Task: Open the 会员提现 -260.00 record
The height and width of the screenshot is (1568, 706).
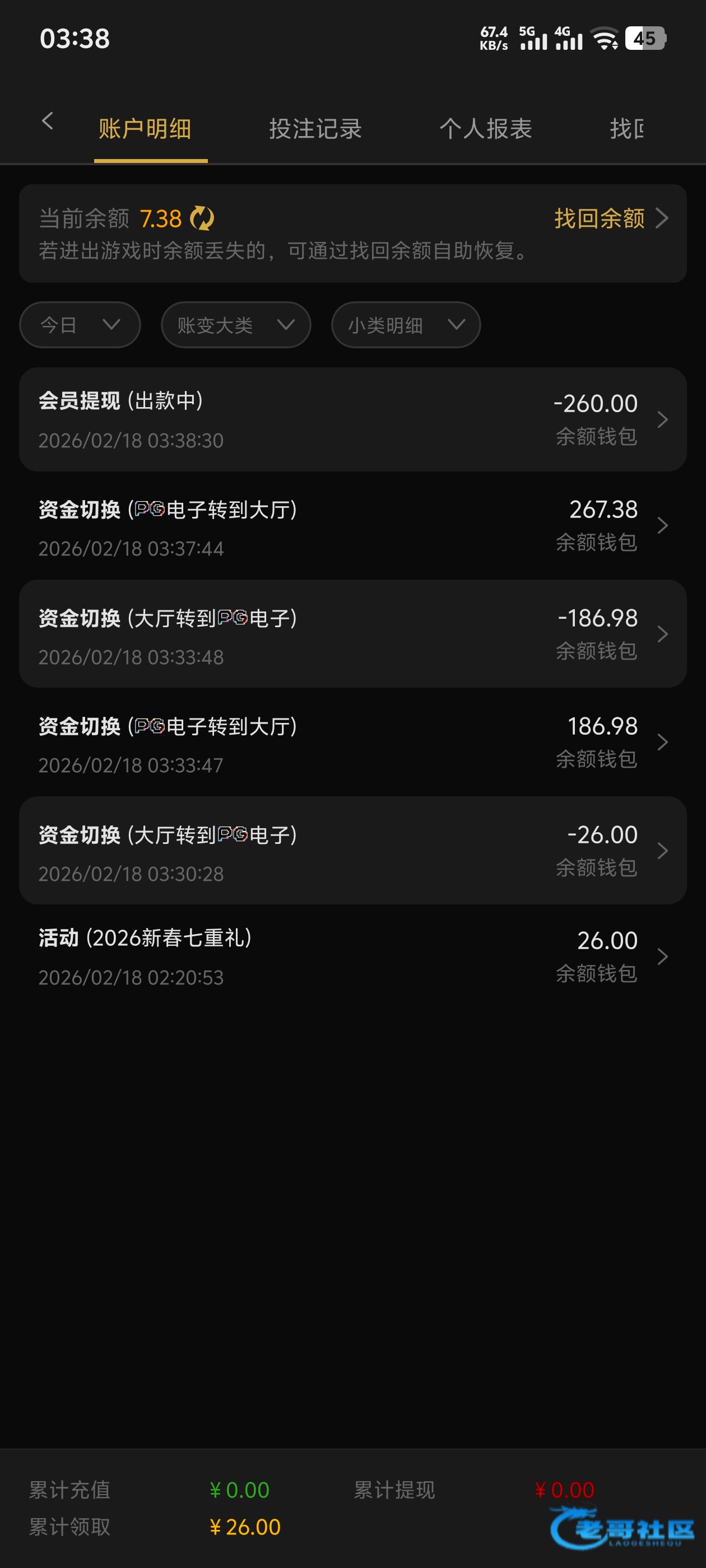Action: [352, 419]
